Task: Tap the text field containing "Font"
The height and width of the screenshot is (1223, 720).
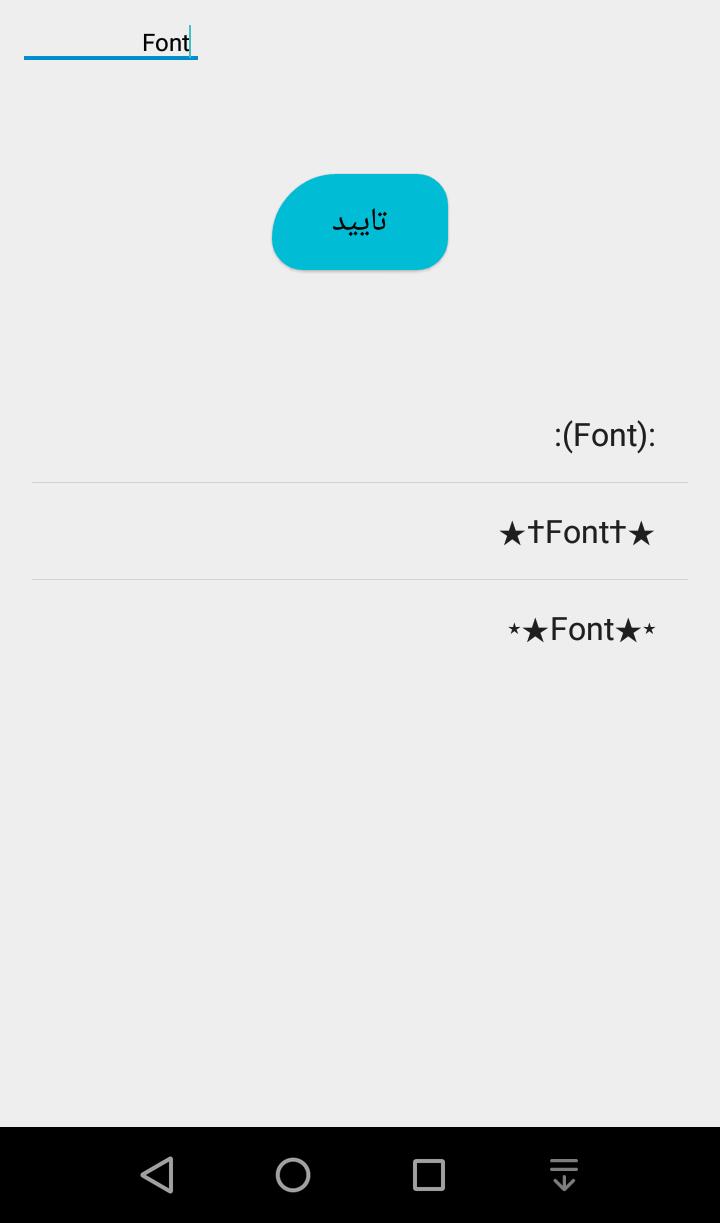Action: 111,42
